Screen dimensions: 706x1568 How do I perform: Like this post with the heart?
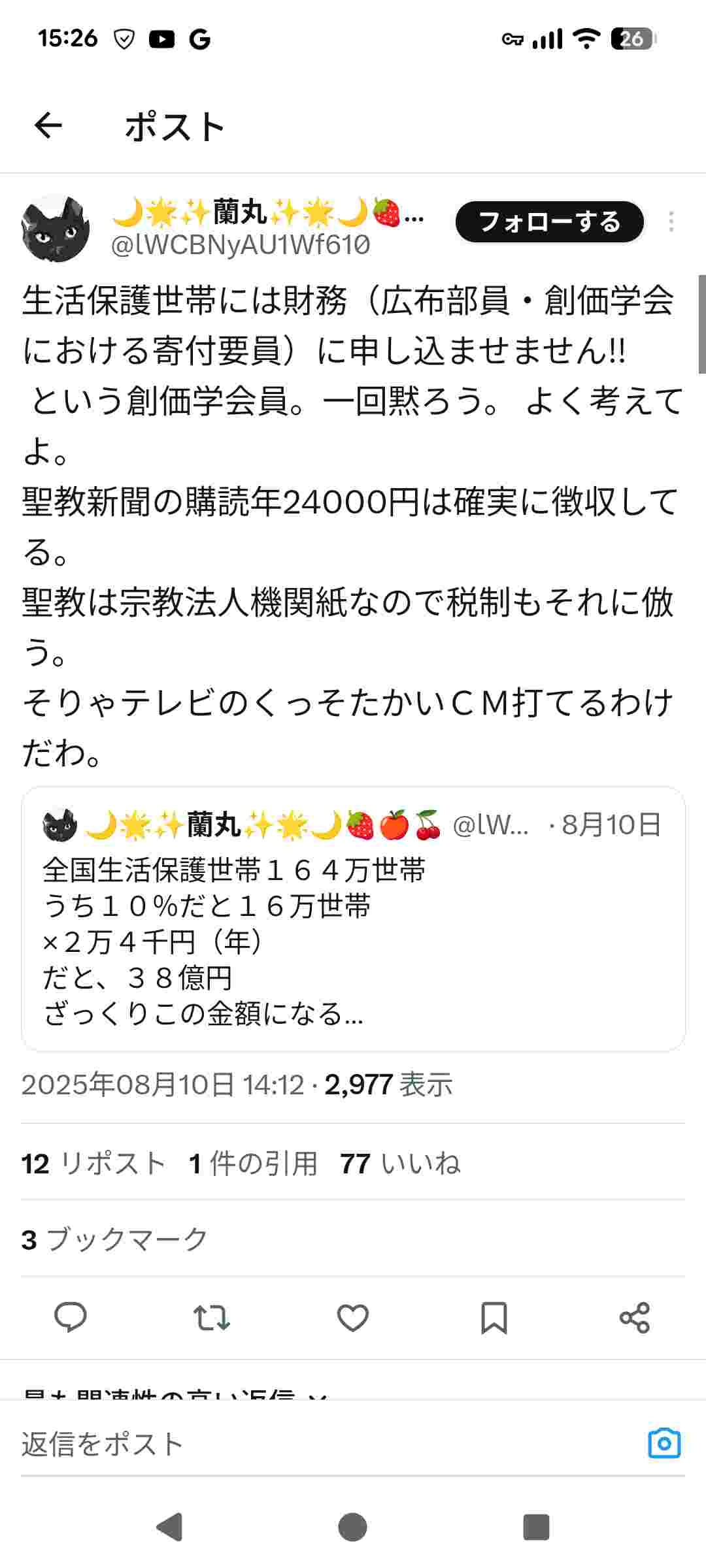click(x=353, y=1317)
